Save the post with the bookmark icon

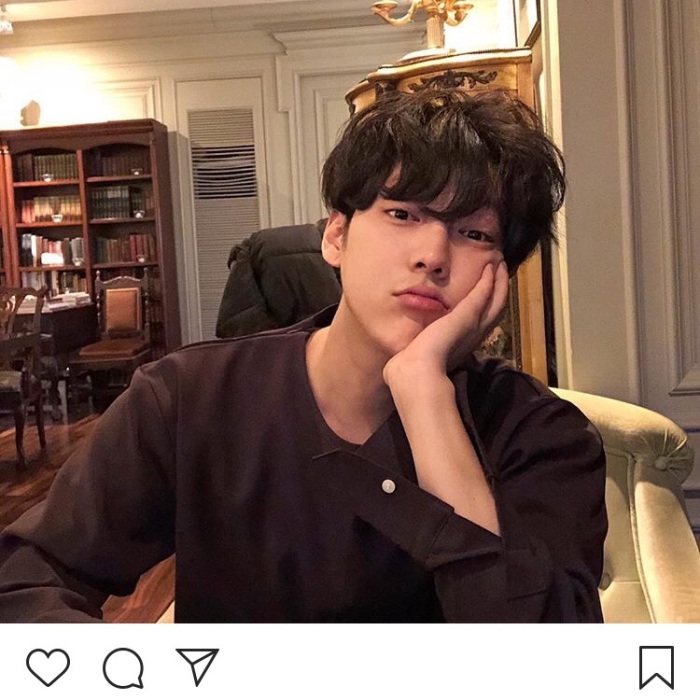[656, 667]
